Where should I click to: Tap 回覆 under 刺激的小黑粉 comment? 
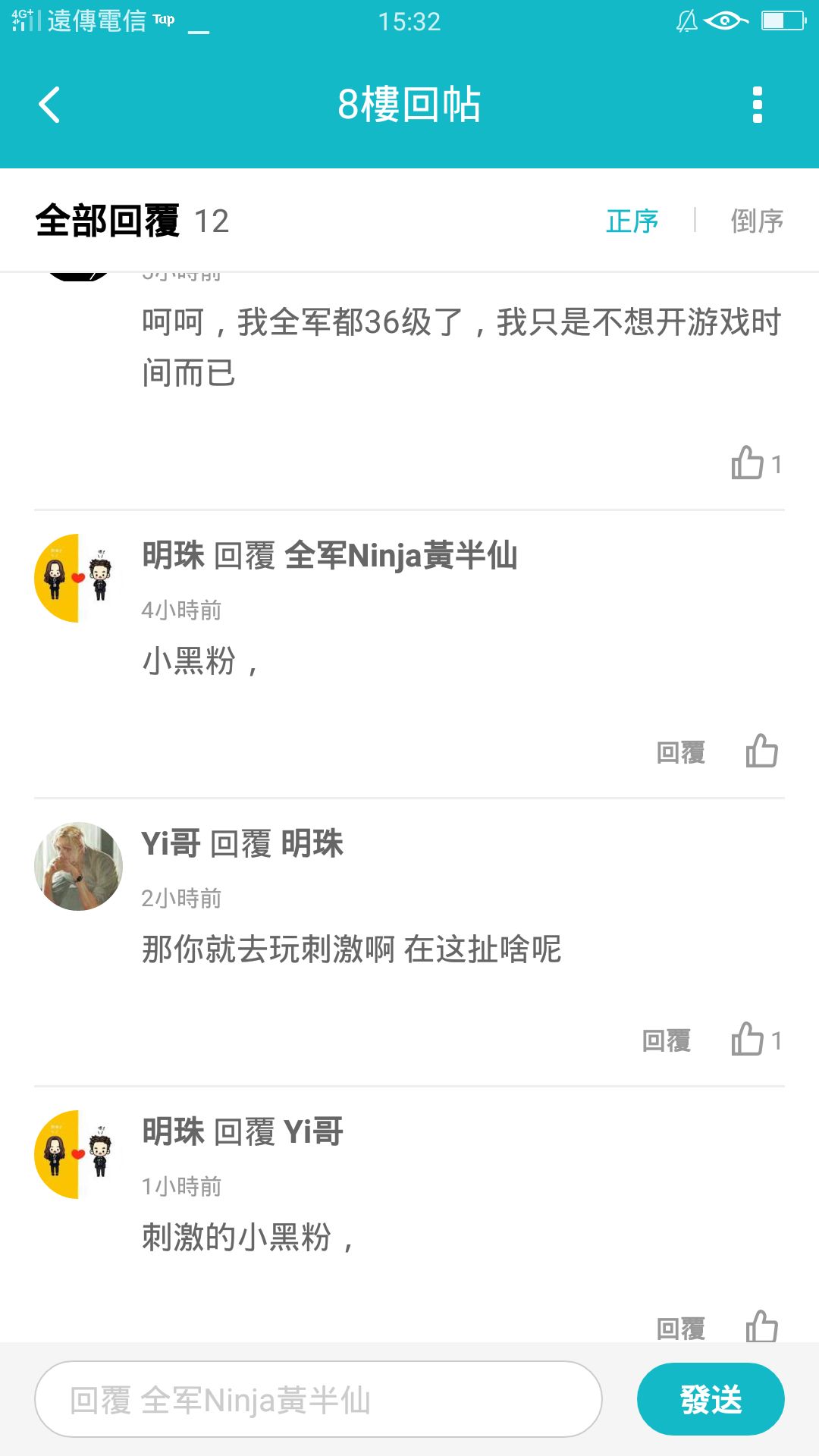681,1328
